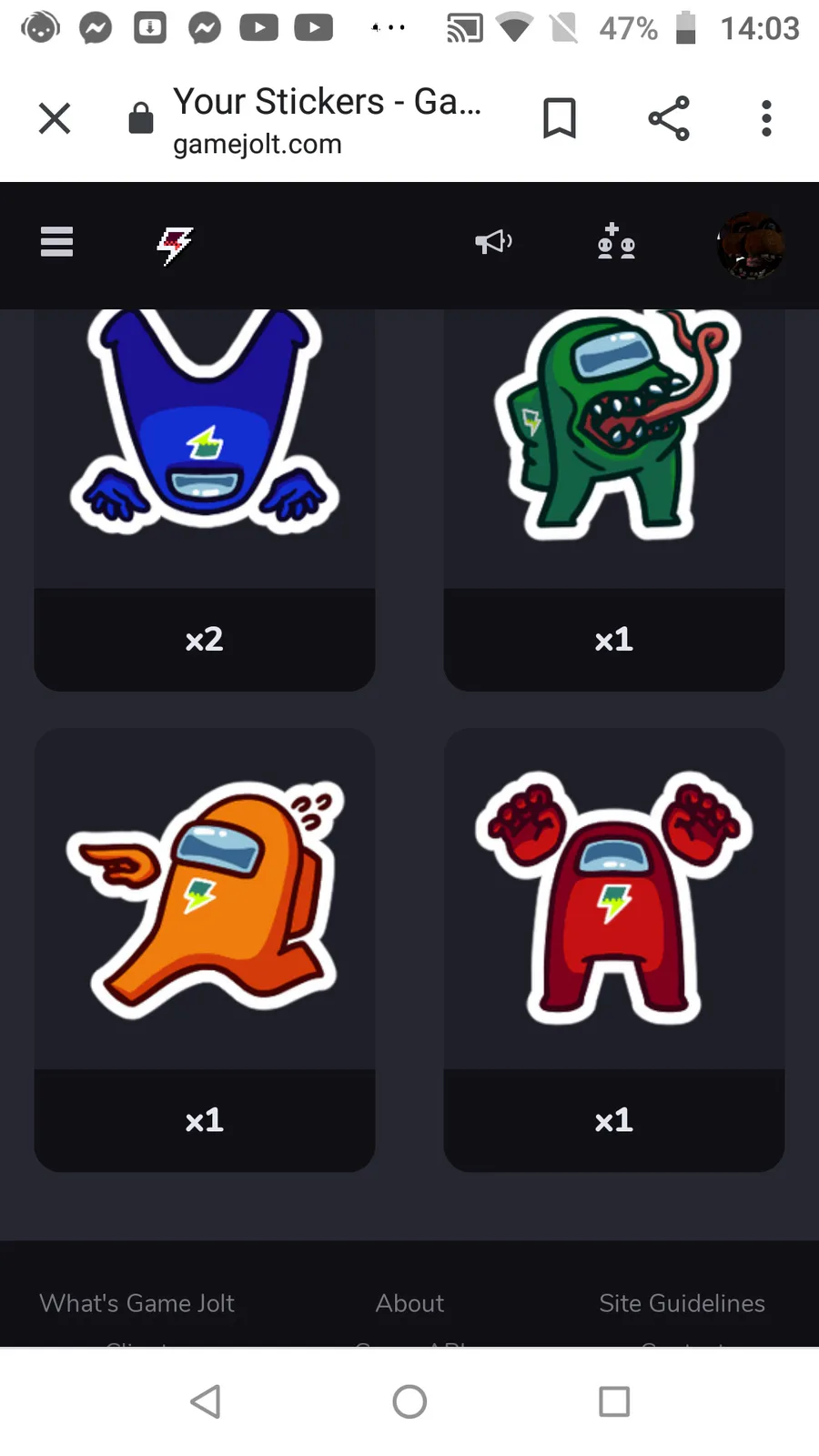Open the friend requests icon
Image resolution: width=819 pixels, height=1456 pixels.
point(617,242)
